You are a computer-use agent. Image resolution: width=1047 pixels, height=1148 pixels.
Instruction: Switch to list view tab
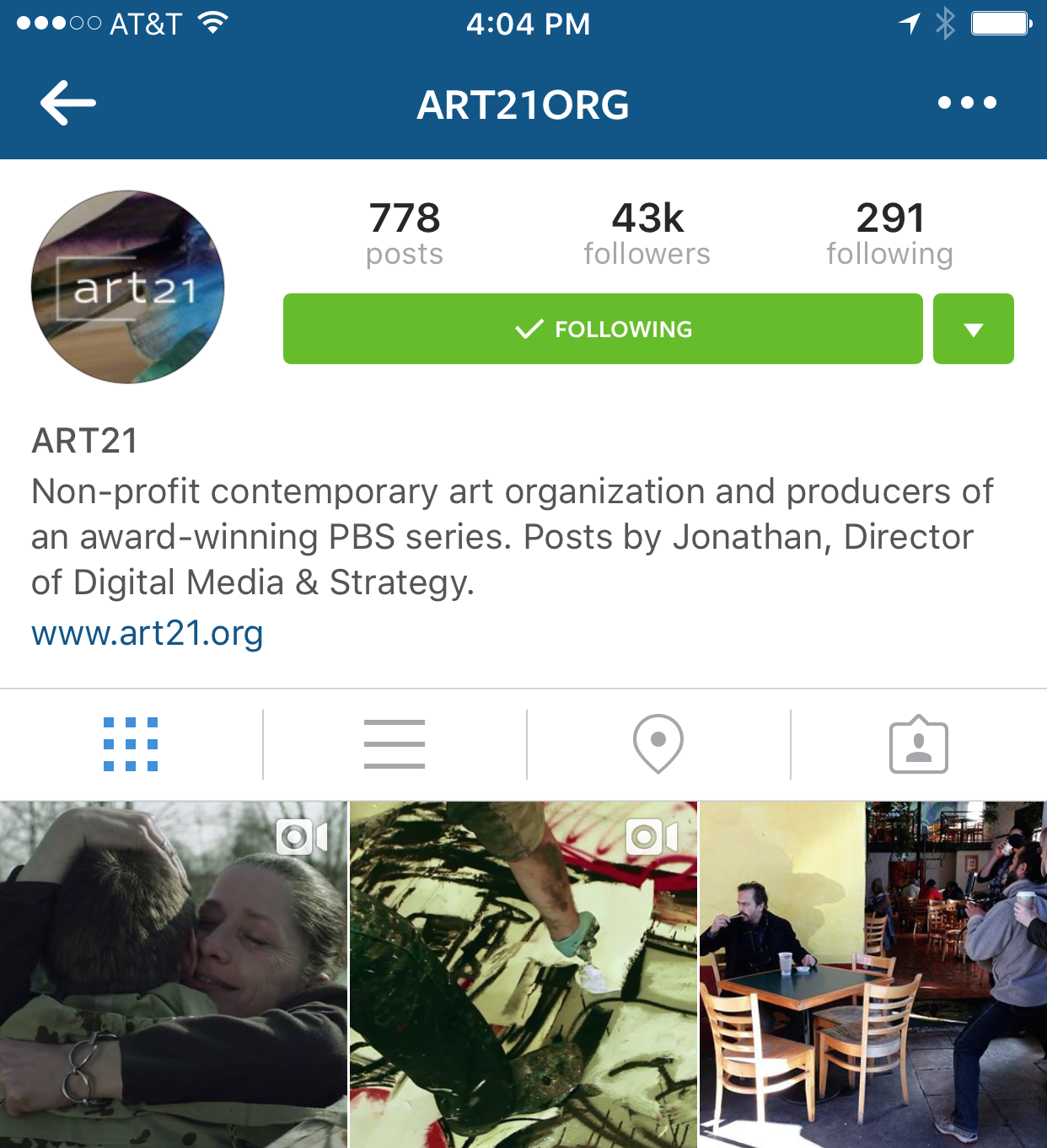point(395,744)
